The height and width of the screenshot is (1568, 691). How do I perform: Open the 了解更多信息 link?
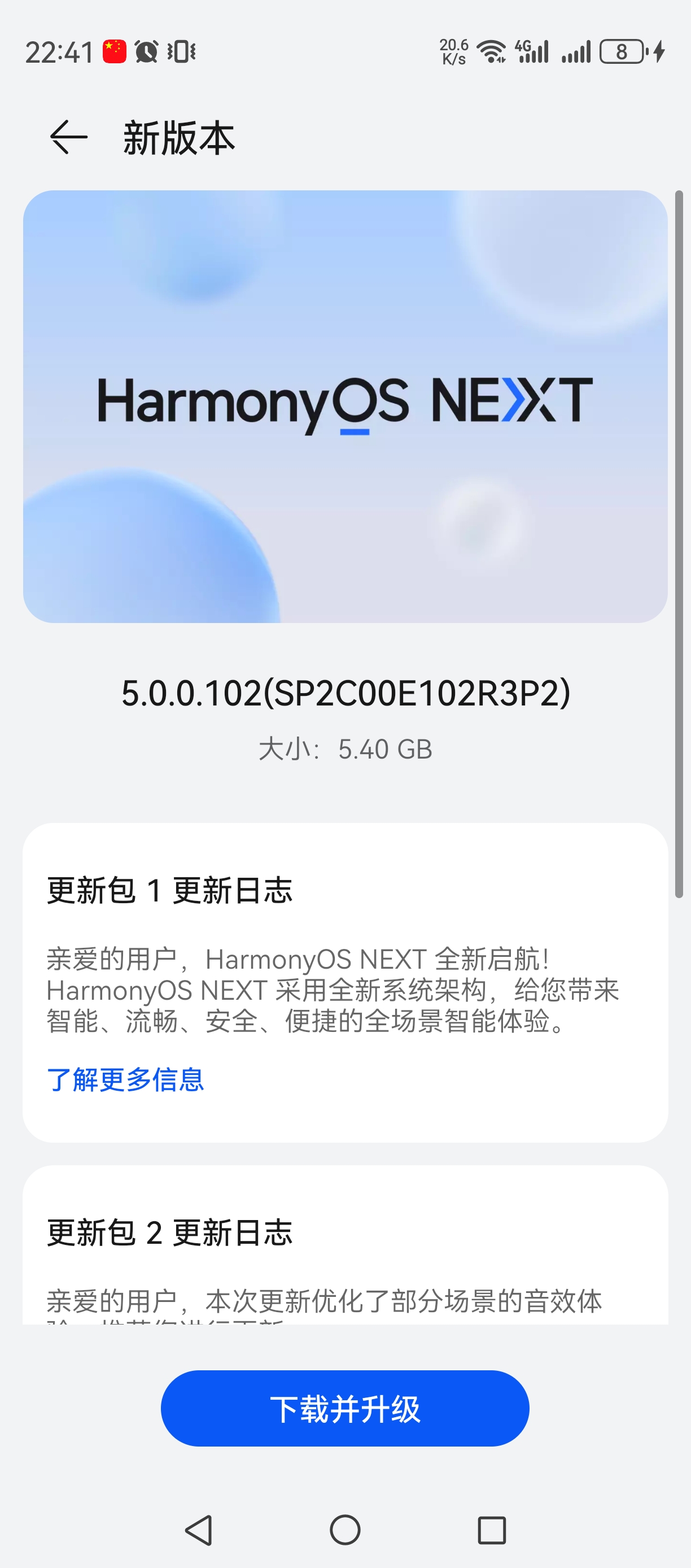[125, 1079]
